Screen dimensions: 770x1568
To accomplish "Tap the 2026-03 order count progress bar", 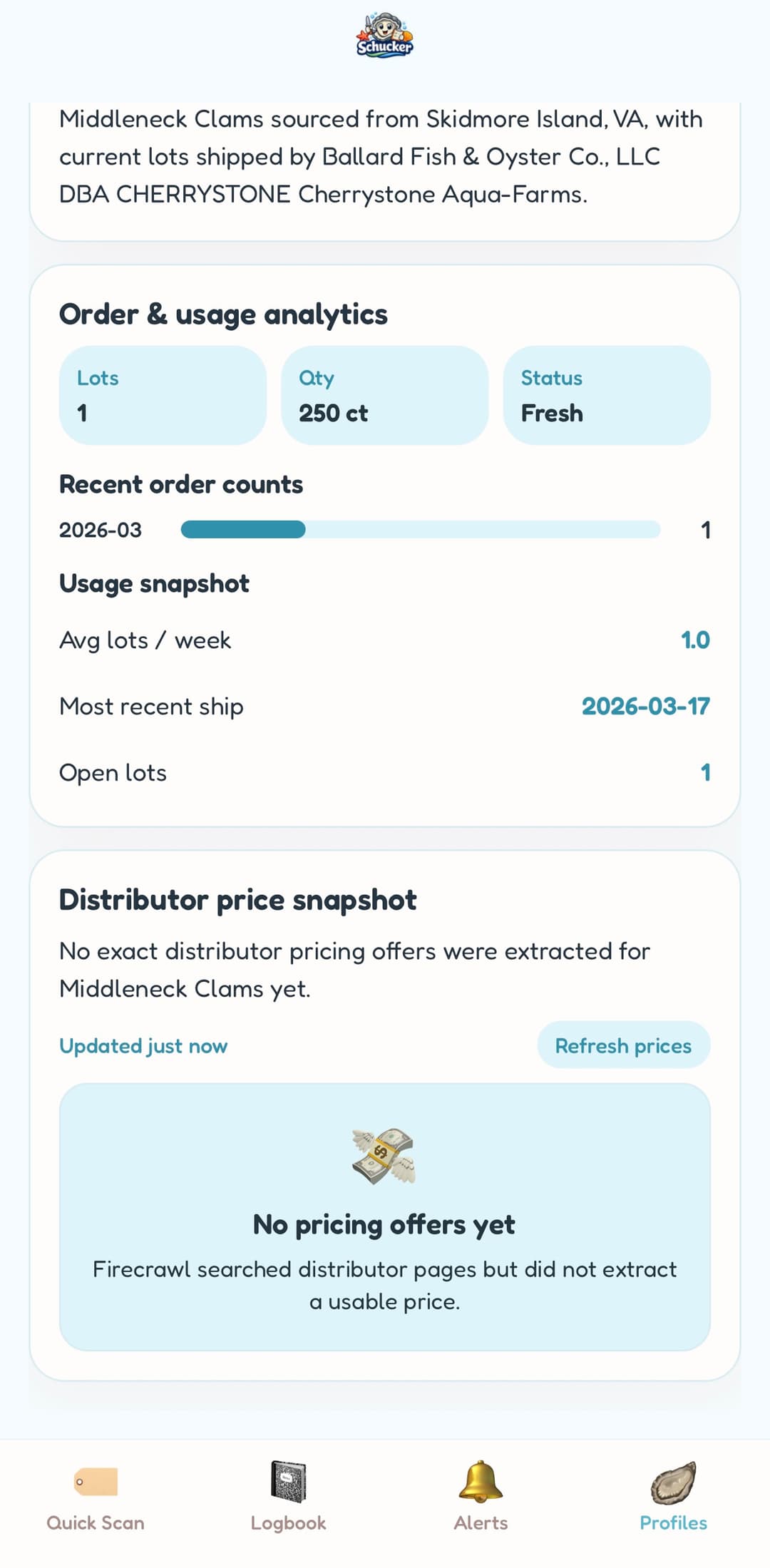I will (422, 530).
